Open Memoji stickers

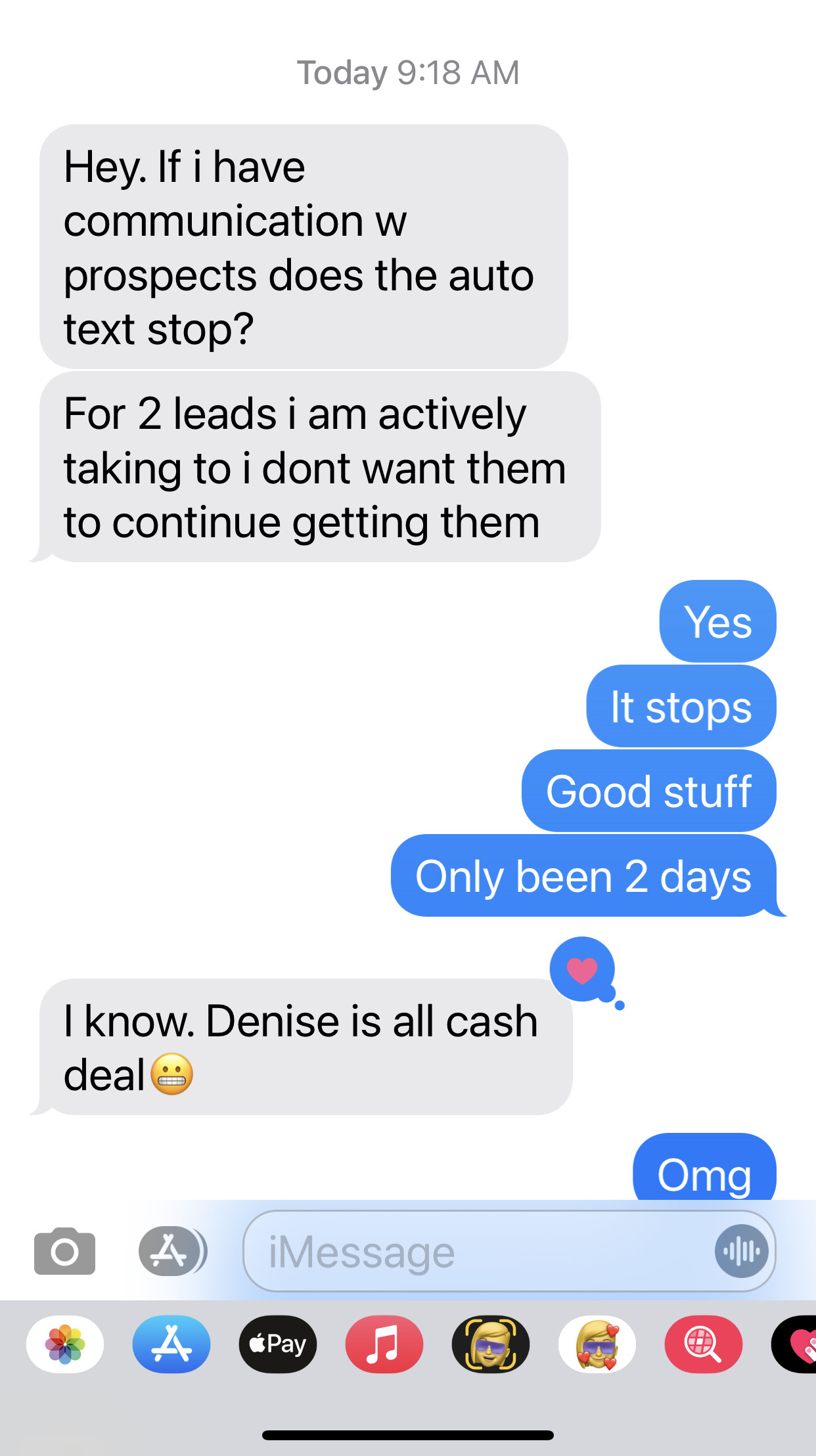coord(597,1344)
